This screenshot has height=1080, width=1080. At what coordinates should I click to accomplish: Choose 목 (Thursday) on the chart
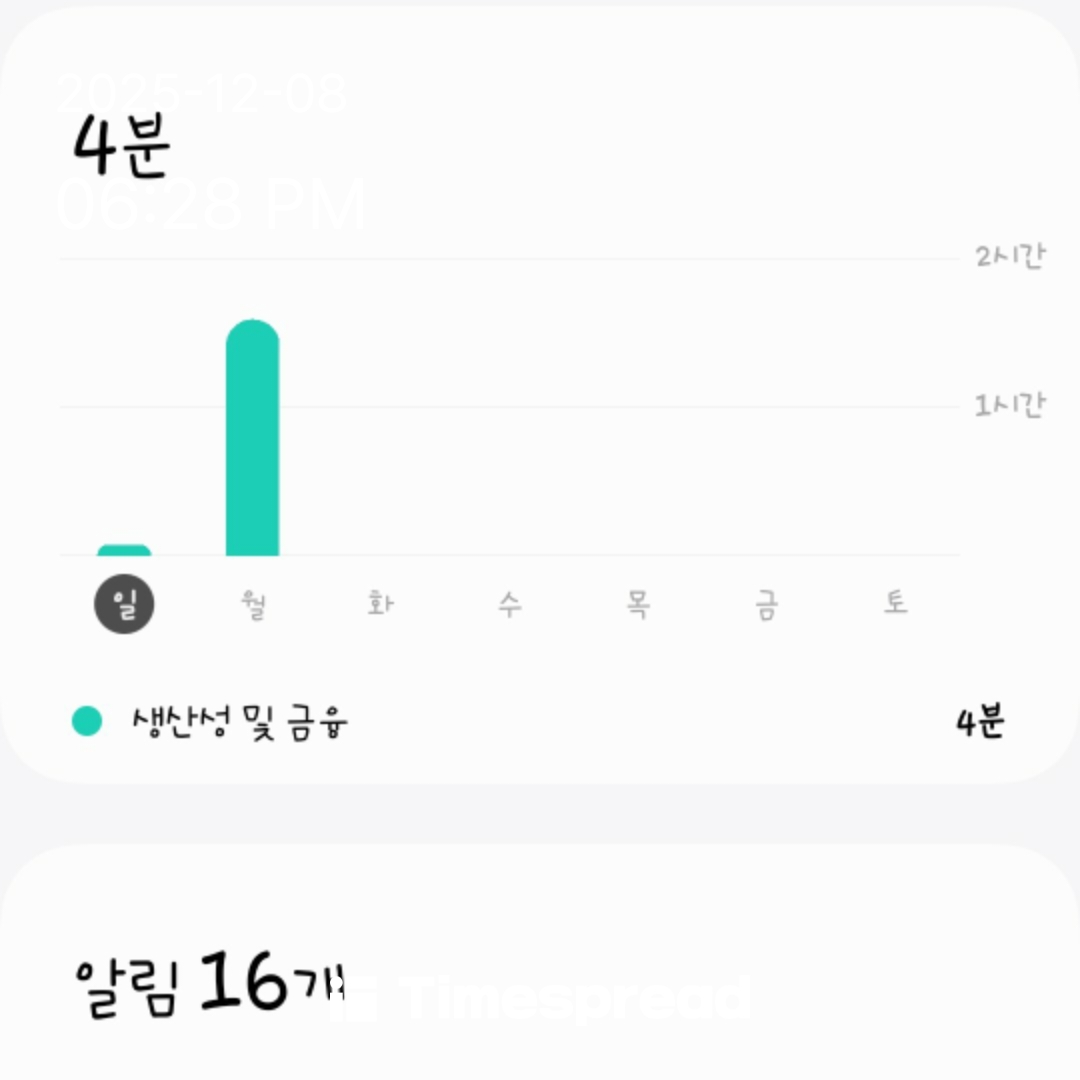[x=638, y=604]
